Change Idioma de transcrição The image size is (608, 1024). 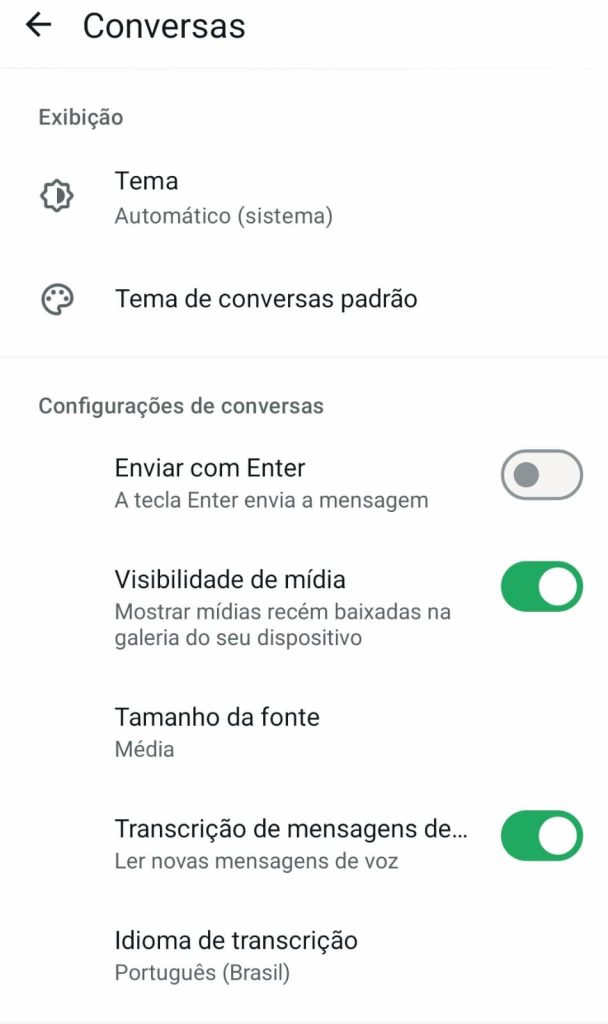pyautogui.click(x=304, y=955)
